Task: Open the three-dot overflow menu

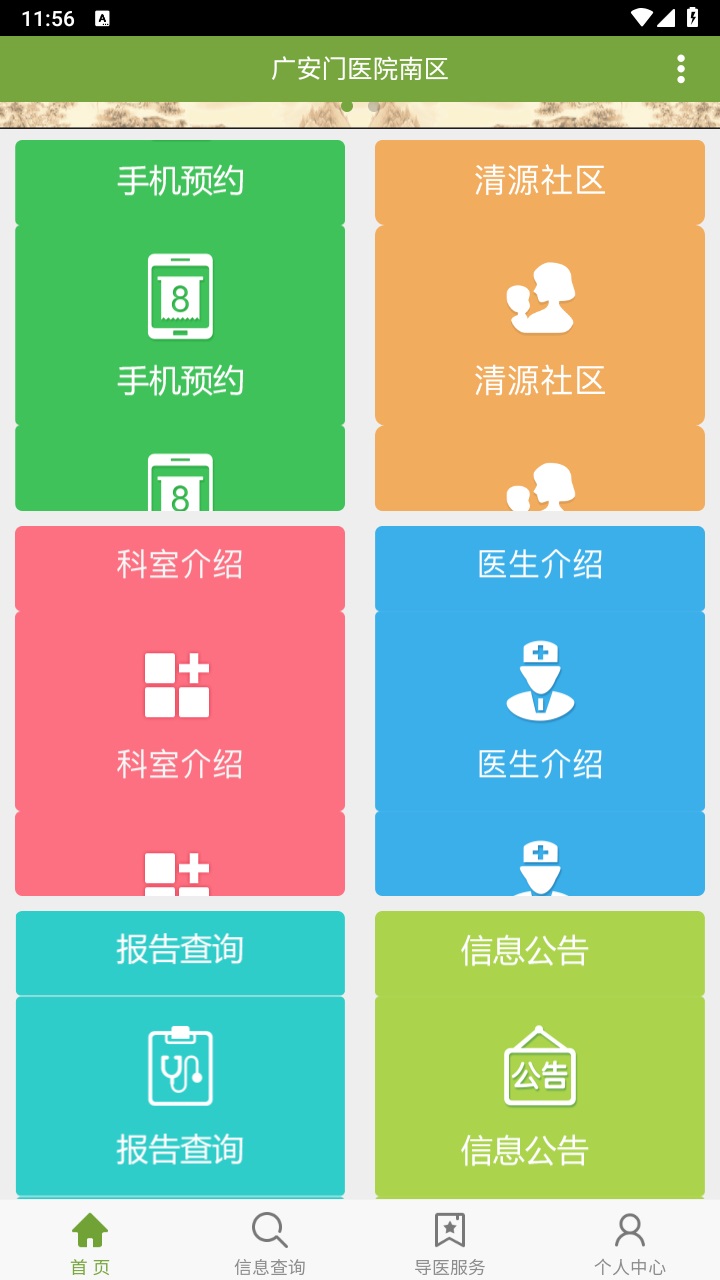Action: (681, 69)
